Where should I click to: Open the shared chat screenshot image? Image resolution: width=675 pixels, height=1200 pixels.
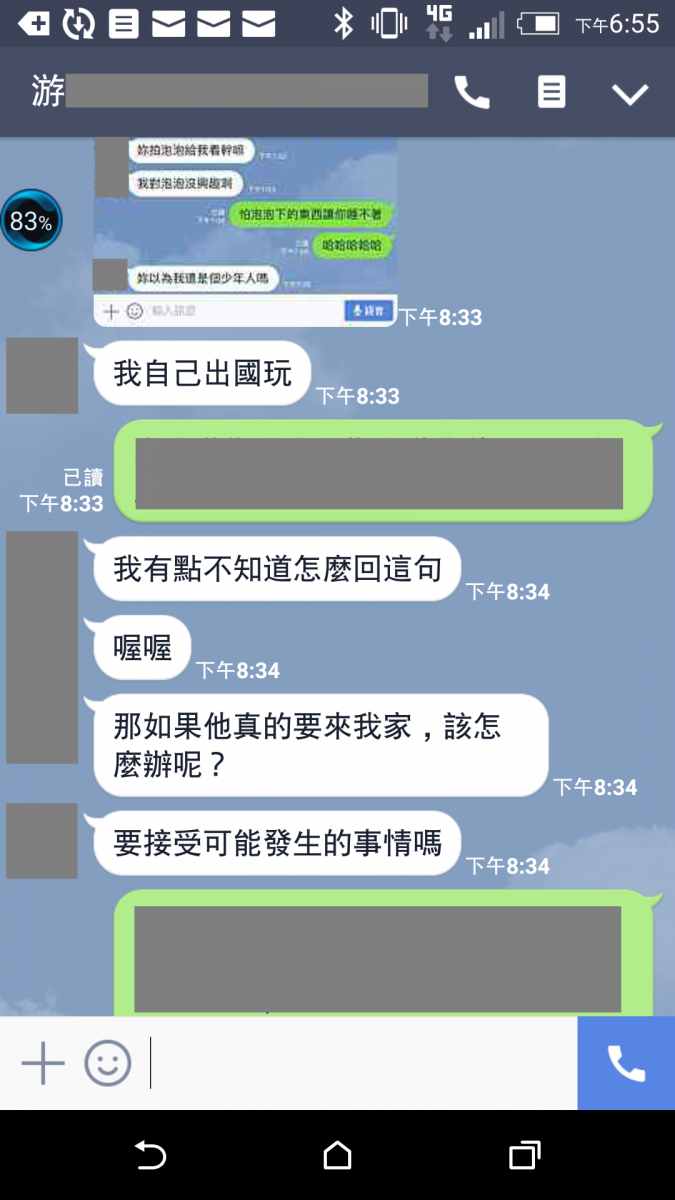pyautogui.click(x=245, y=232)
